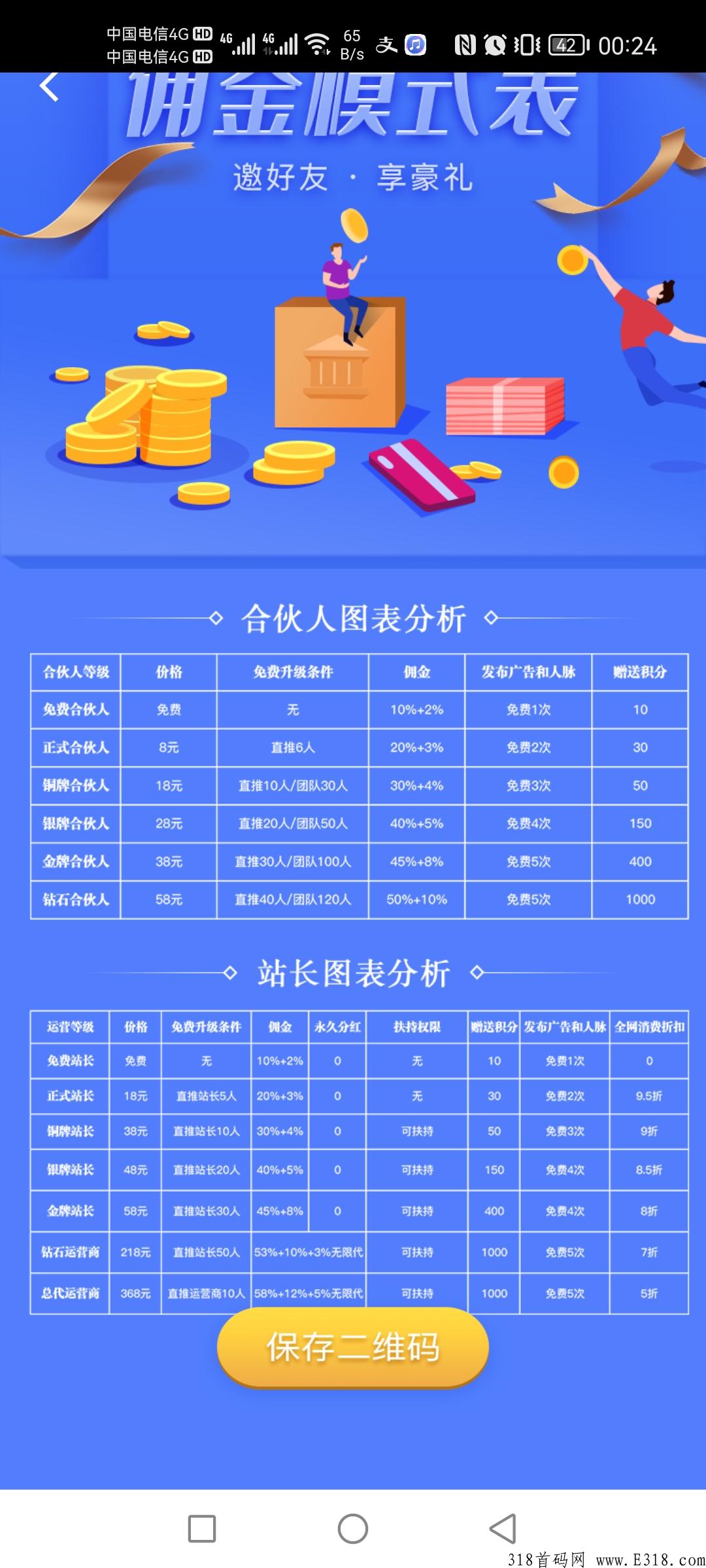Tap the 保存二维码 button
This screenshot has height=1568, width=706.
point(353,1347)
